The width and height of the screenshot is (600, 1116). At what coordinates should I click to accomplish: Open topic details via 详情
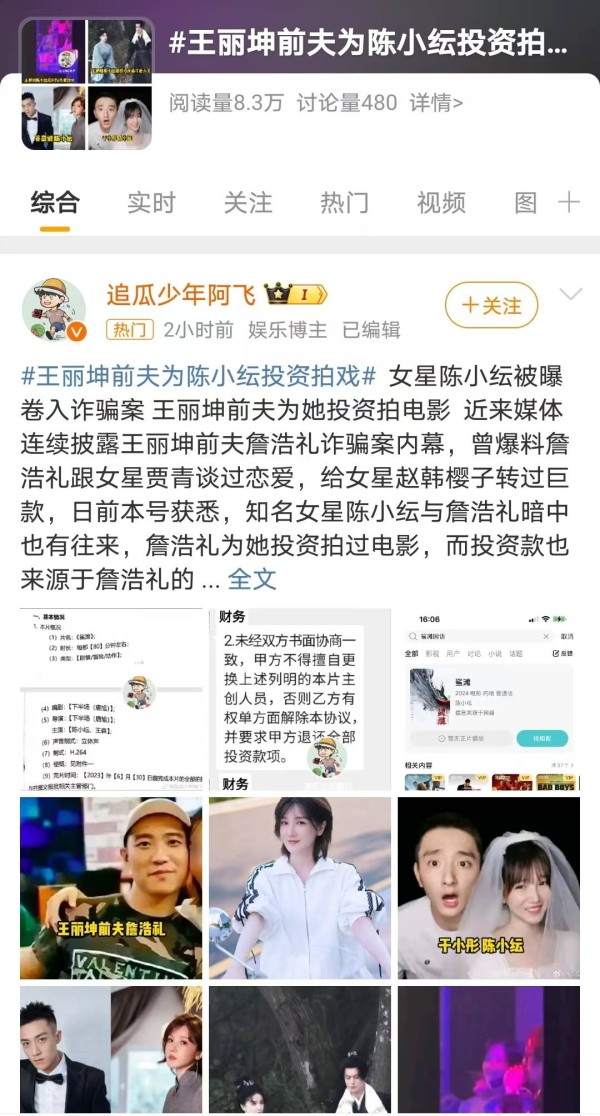click(436, 102)
